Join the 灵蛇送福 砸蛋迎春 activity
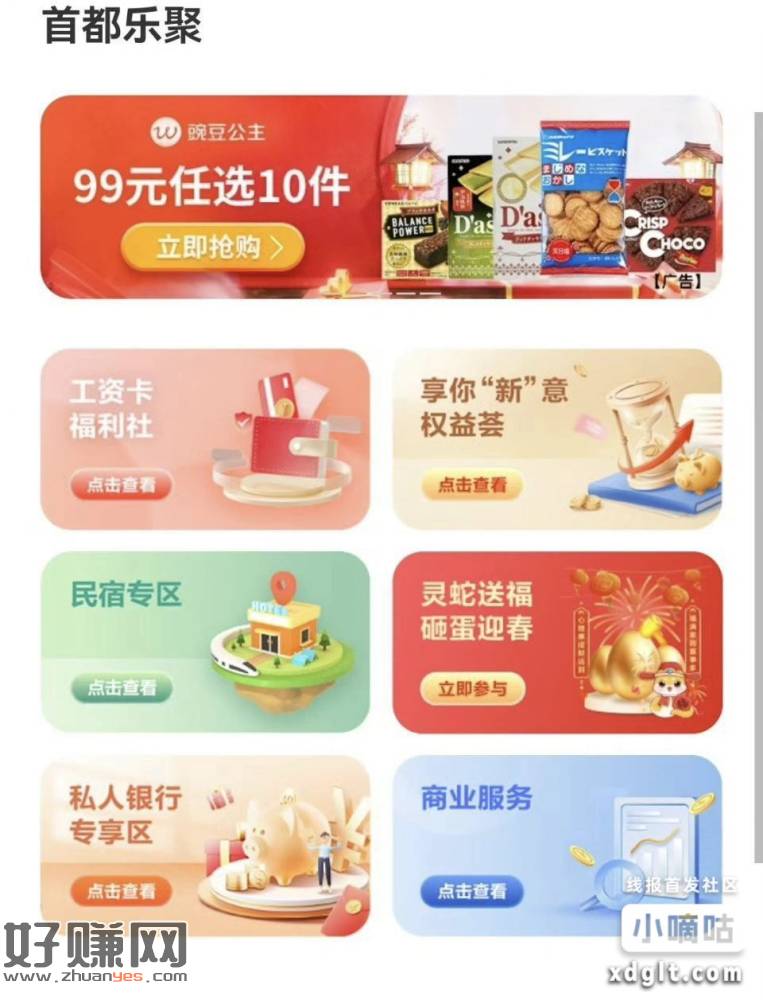763x1000 pixels. pos(471,688)
